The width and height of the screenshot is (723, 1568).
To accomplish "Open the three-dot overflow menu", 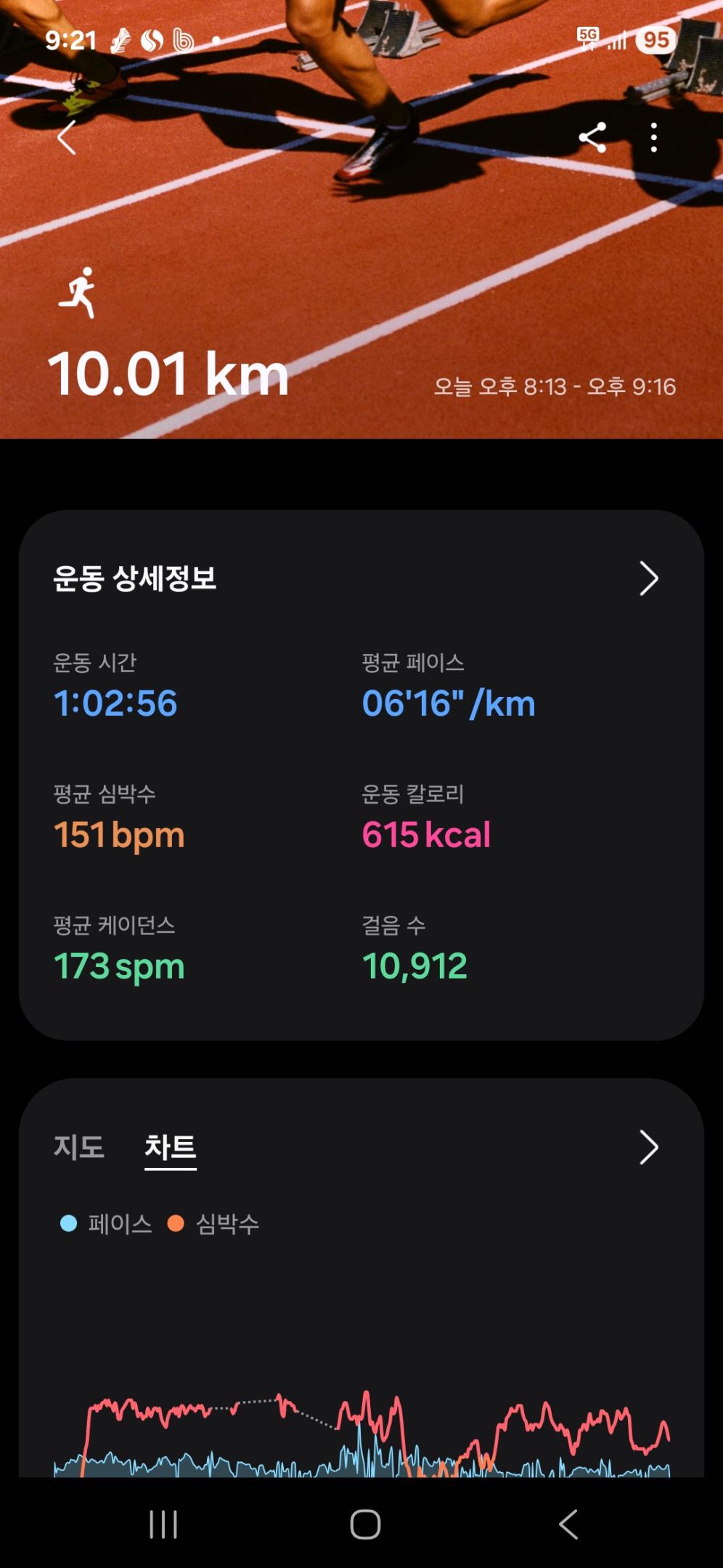I will [x=654, y=137].
